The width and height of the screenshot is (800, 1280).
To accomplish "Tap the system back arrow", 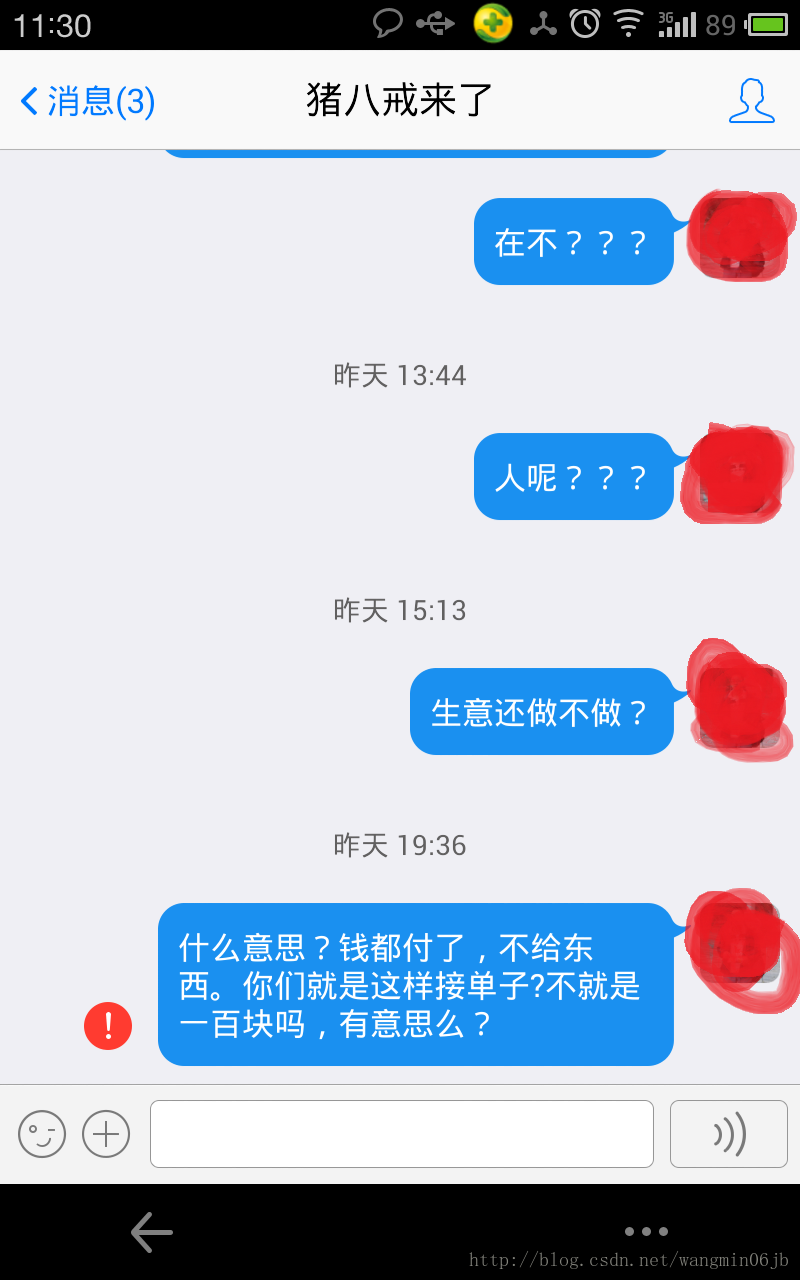I will [152, 1232].
